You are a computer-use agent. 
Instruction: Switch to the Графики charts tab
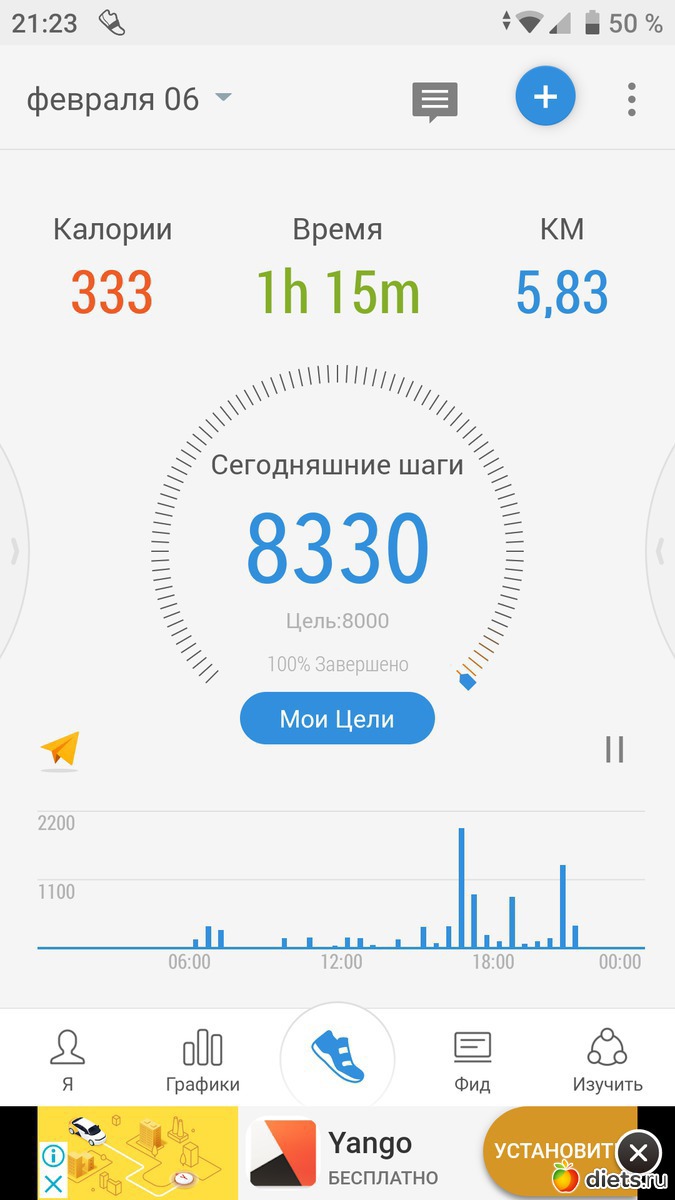click(x=203, y=1059)
